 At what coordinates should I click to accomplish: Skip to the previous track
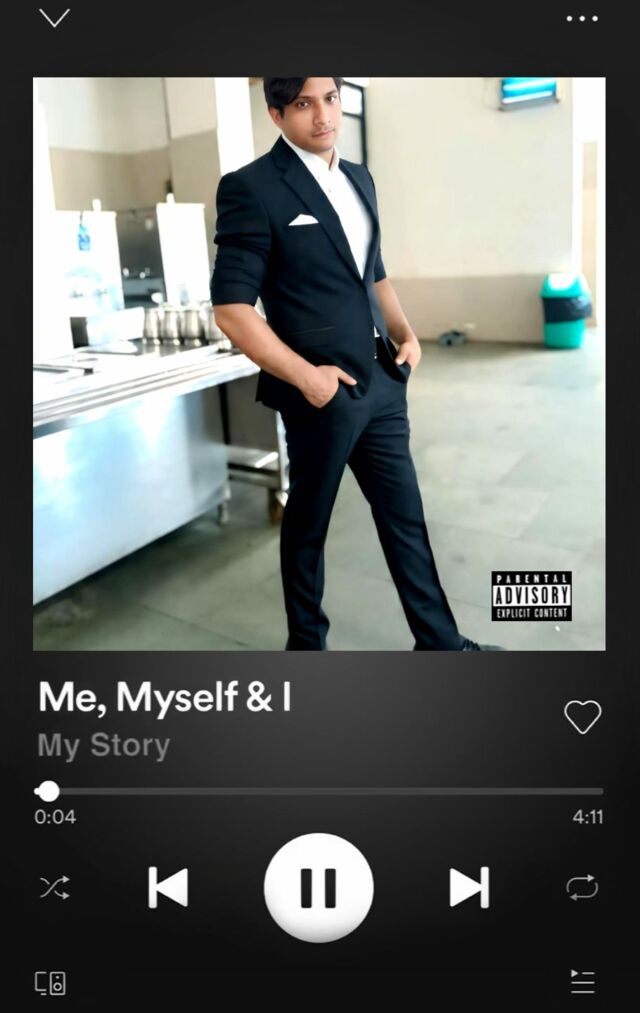(x=168, y=887)
